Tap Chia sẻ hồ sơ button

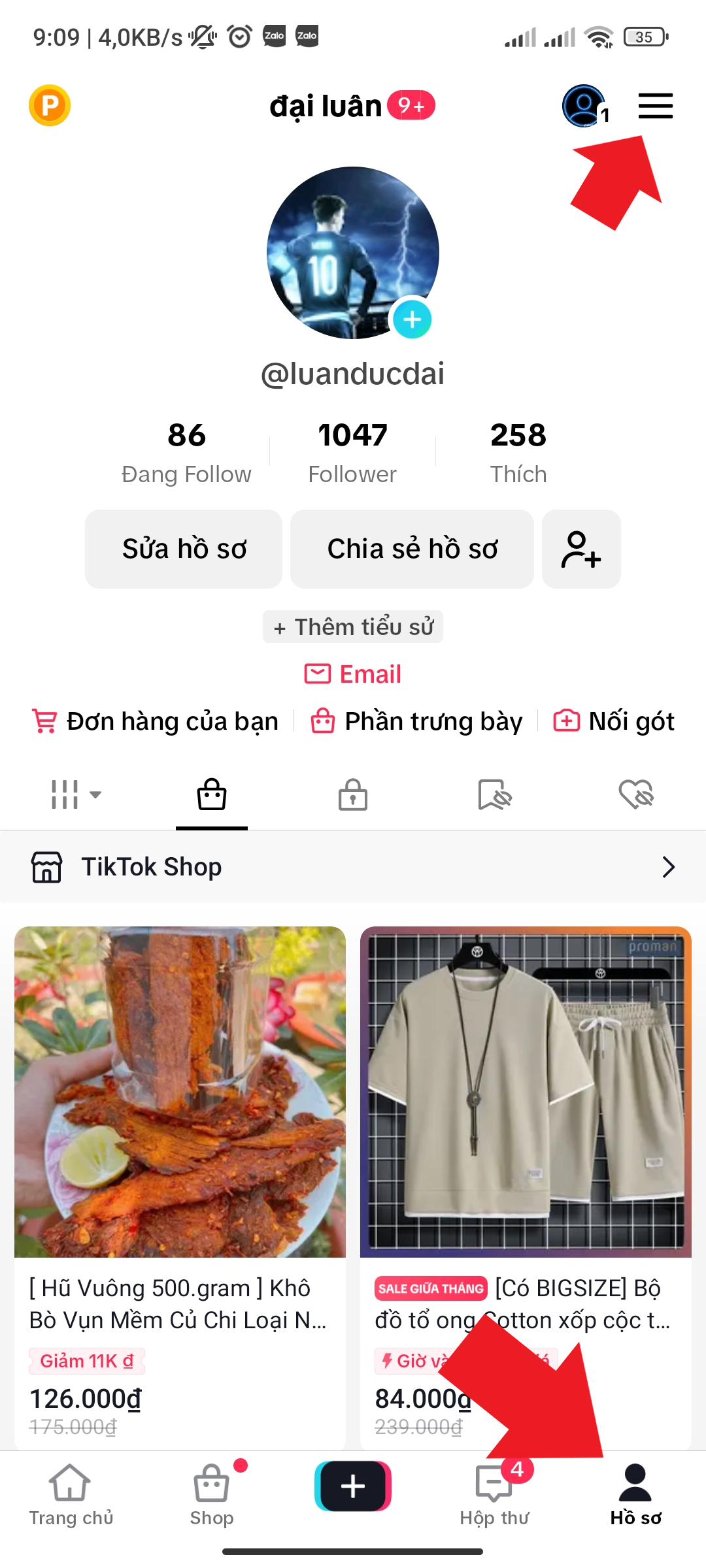click(x=412, y=549)
